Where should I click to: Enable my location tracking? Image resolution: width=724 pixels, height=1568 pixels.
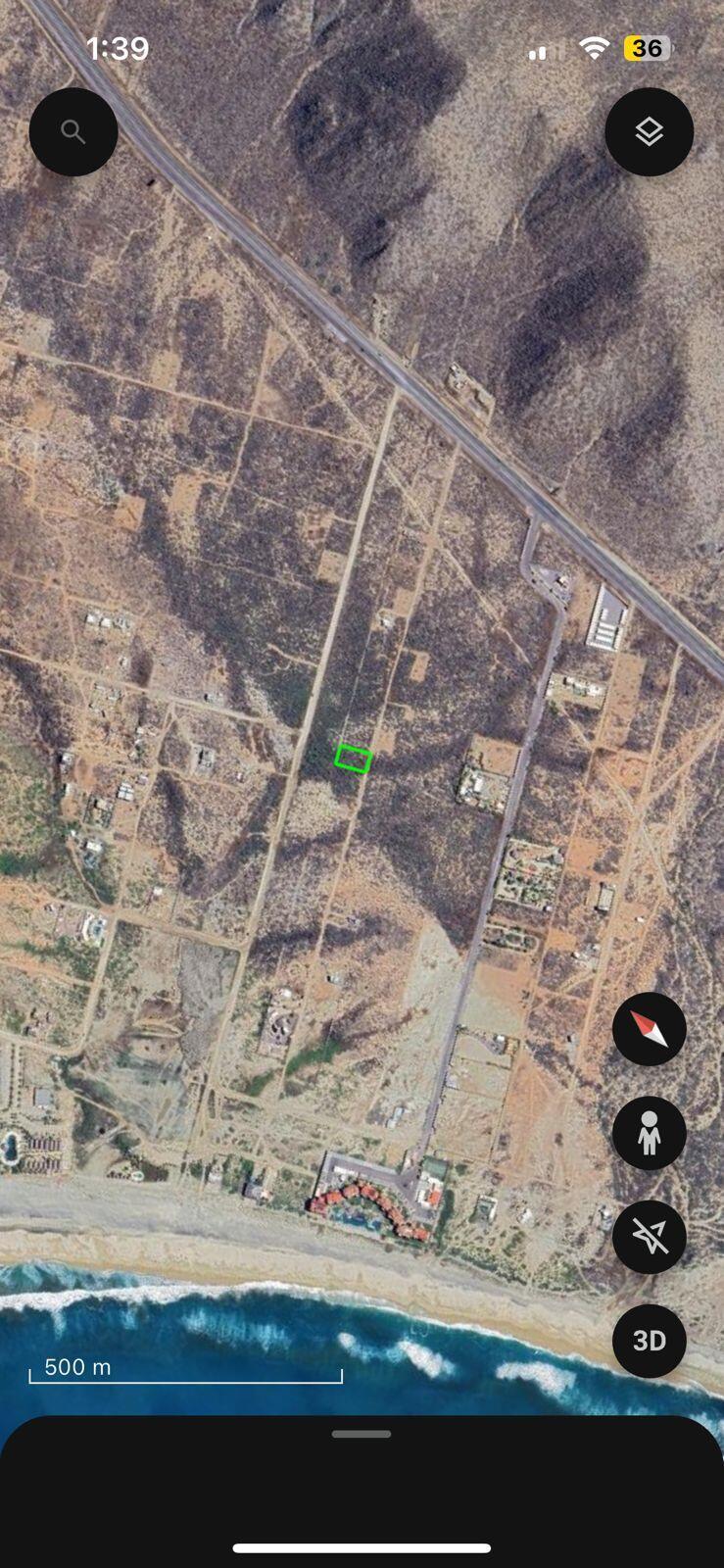649,1237
